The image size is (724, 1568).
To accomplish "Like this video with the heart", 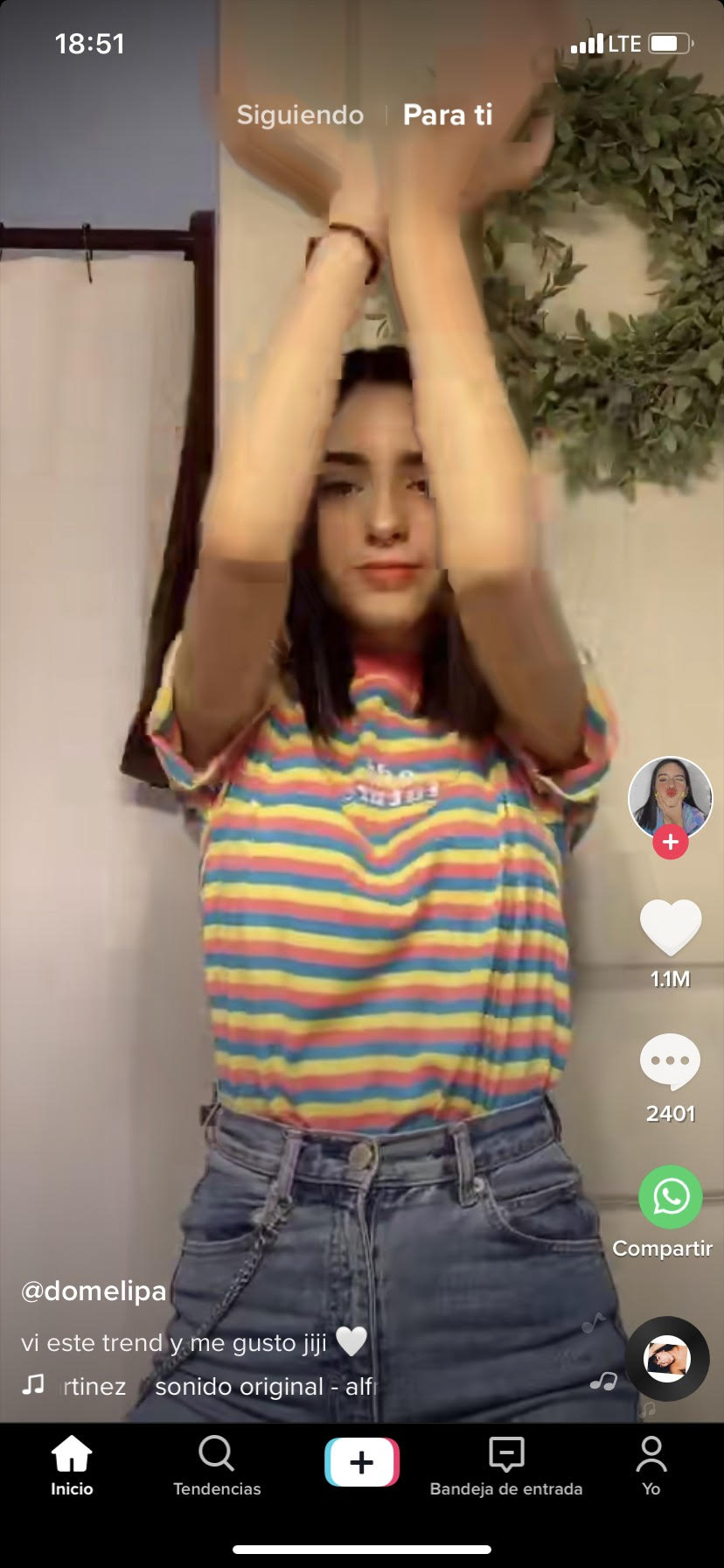I will tap(671, 927).
